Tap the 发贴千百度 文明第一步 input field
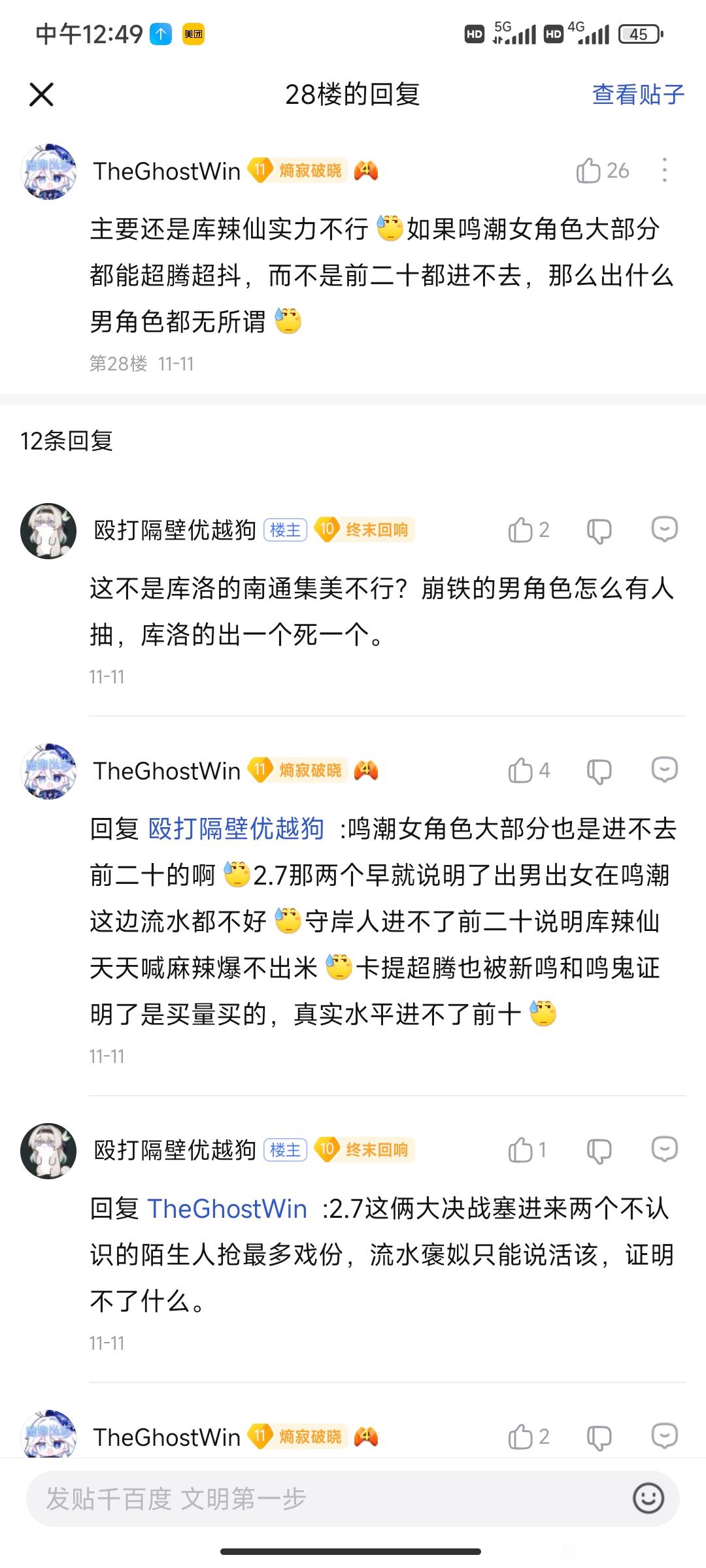 (x=327, y=1498)
